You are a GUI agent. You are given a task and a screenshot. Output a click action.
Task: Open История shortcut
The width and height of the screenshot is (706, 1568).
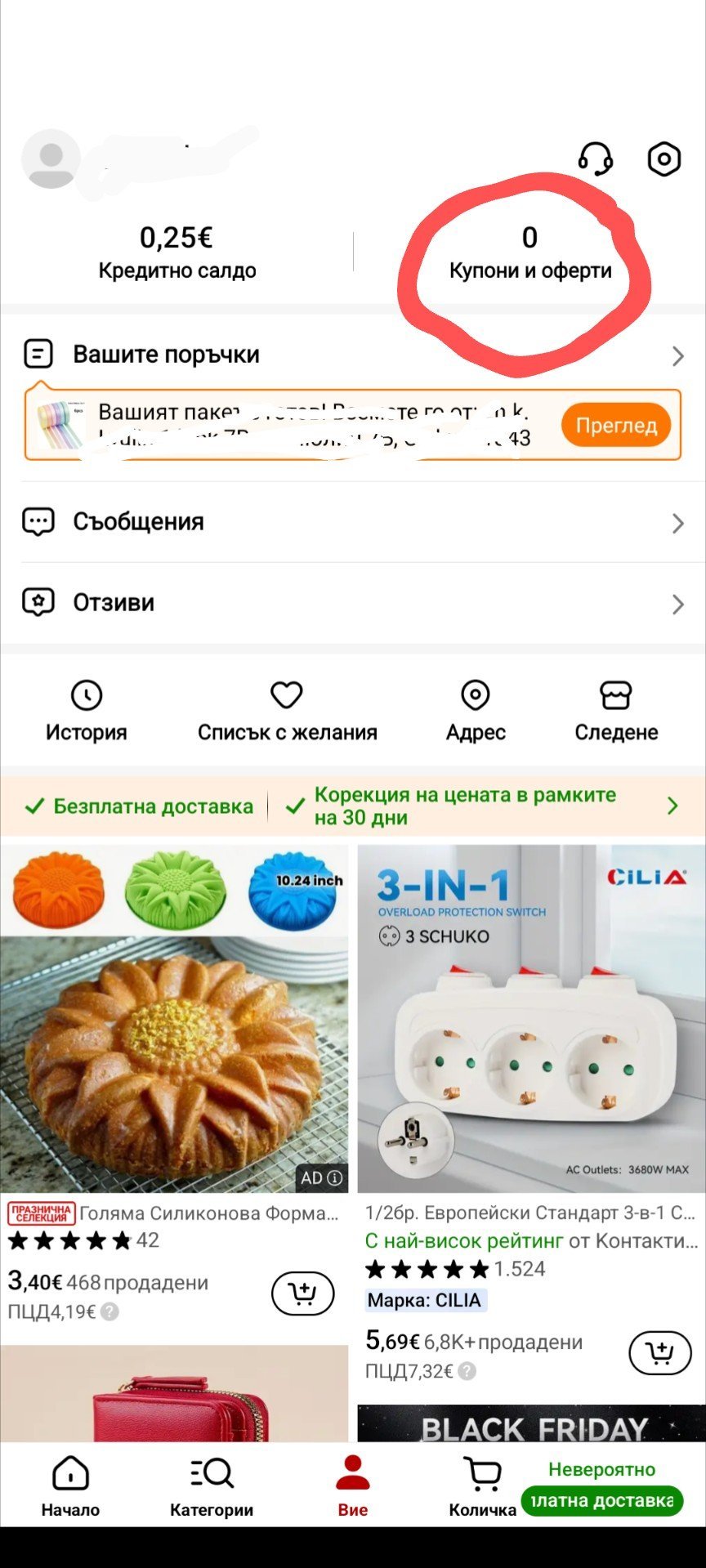87,711
